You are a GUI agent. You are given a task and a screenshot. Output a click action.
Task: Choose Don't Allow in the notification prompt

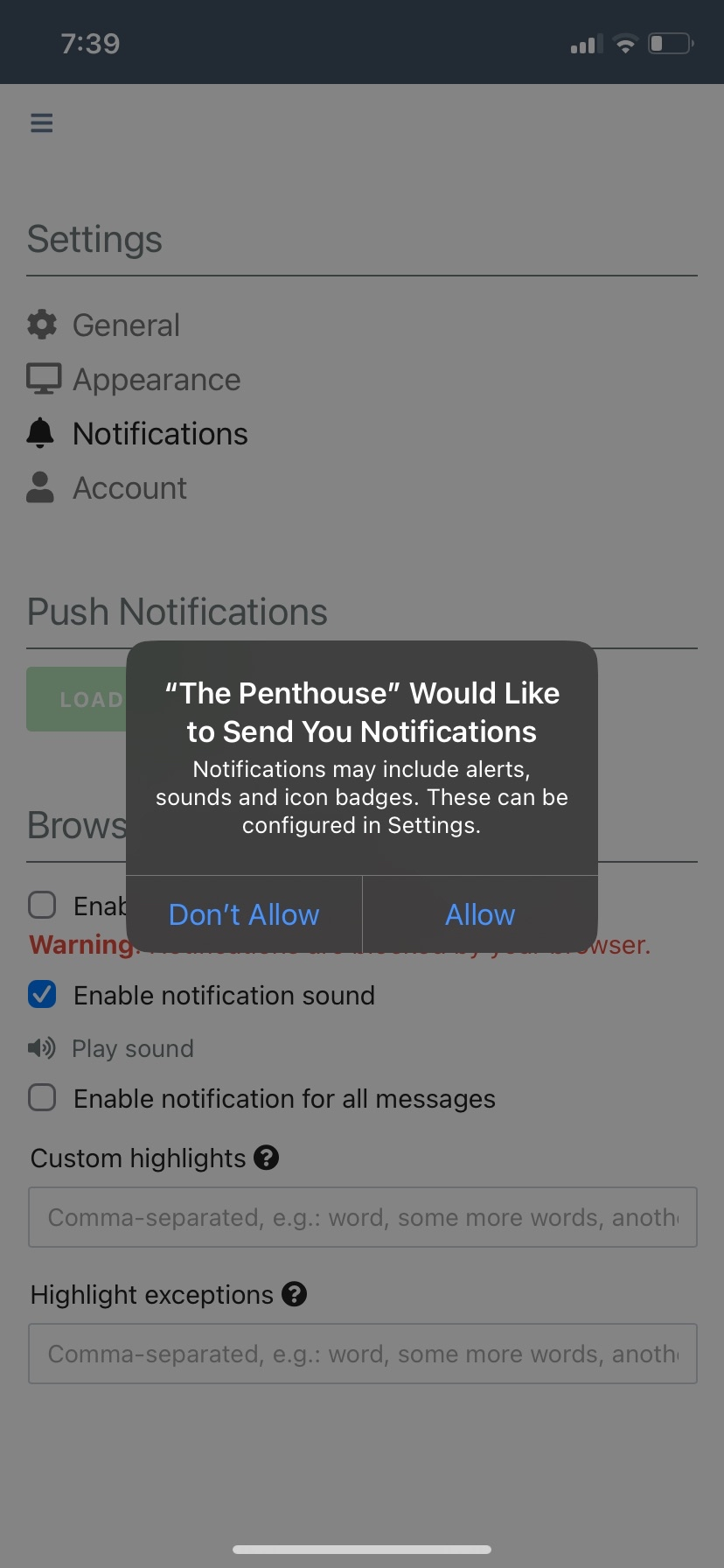tap(244, 914)
